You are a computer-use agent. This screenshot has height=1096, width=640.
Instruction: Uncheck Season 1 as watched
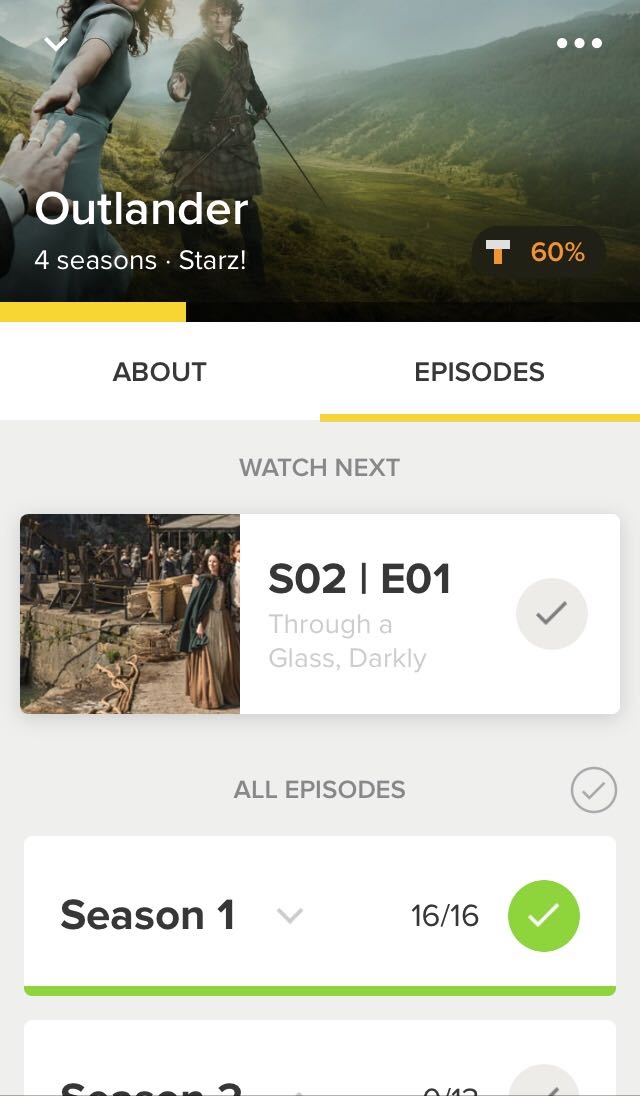pyautogui.click(x=543, y=915)
